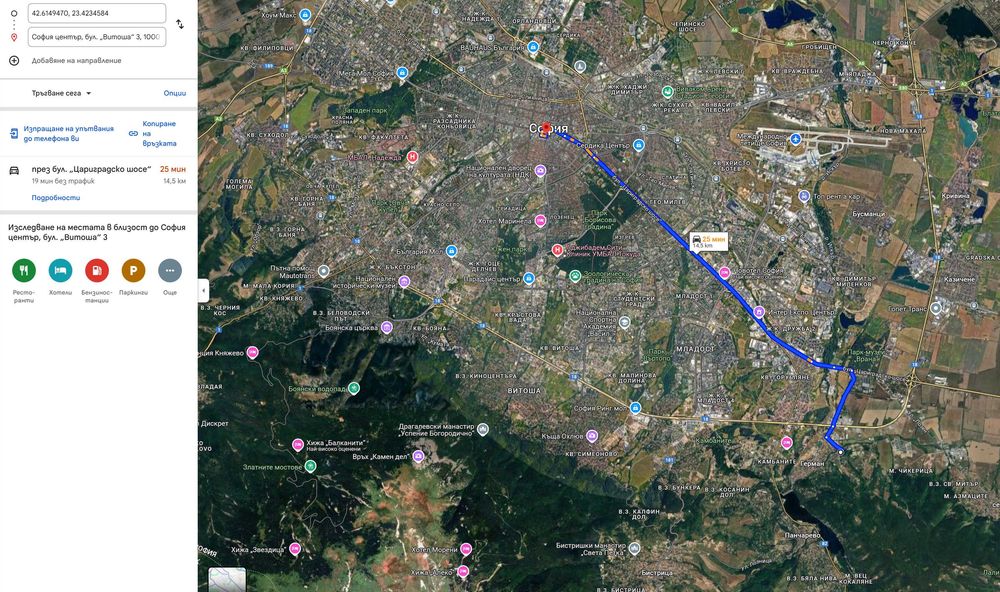Image resolution: width=1000 pixels, height=592 pixels.
Task: Search nearby Хотели
Action: (x=60, y=270)
